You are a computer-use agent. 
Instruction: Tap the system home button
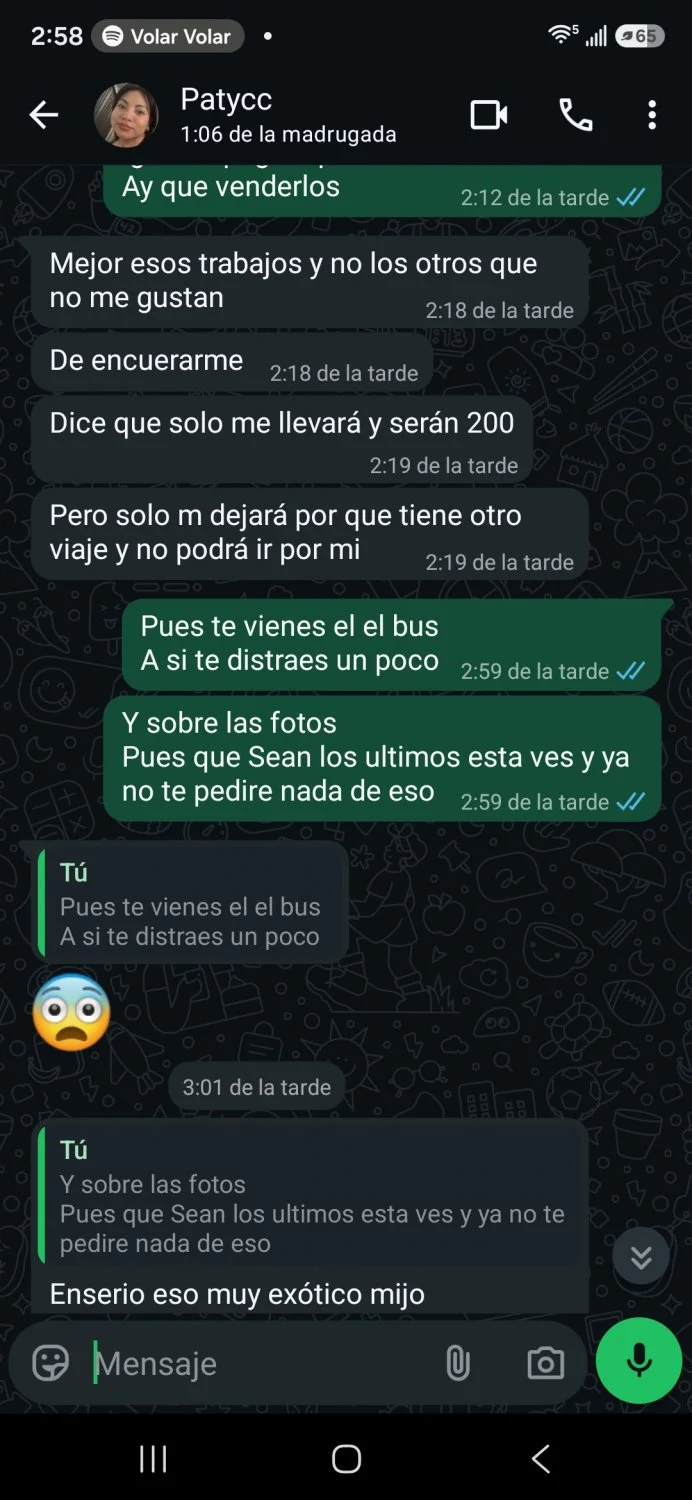click(x=346, y=1459)
